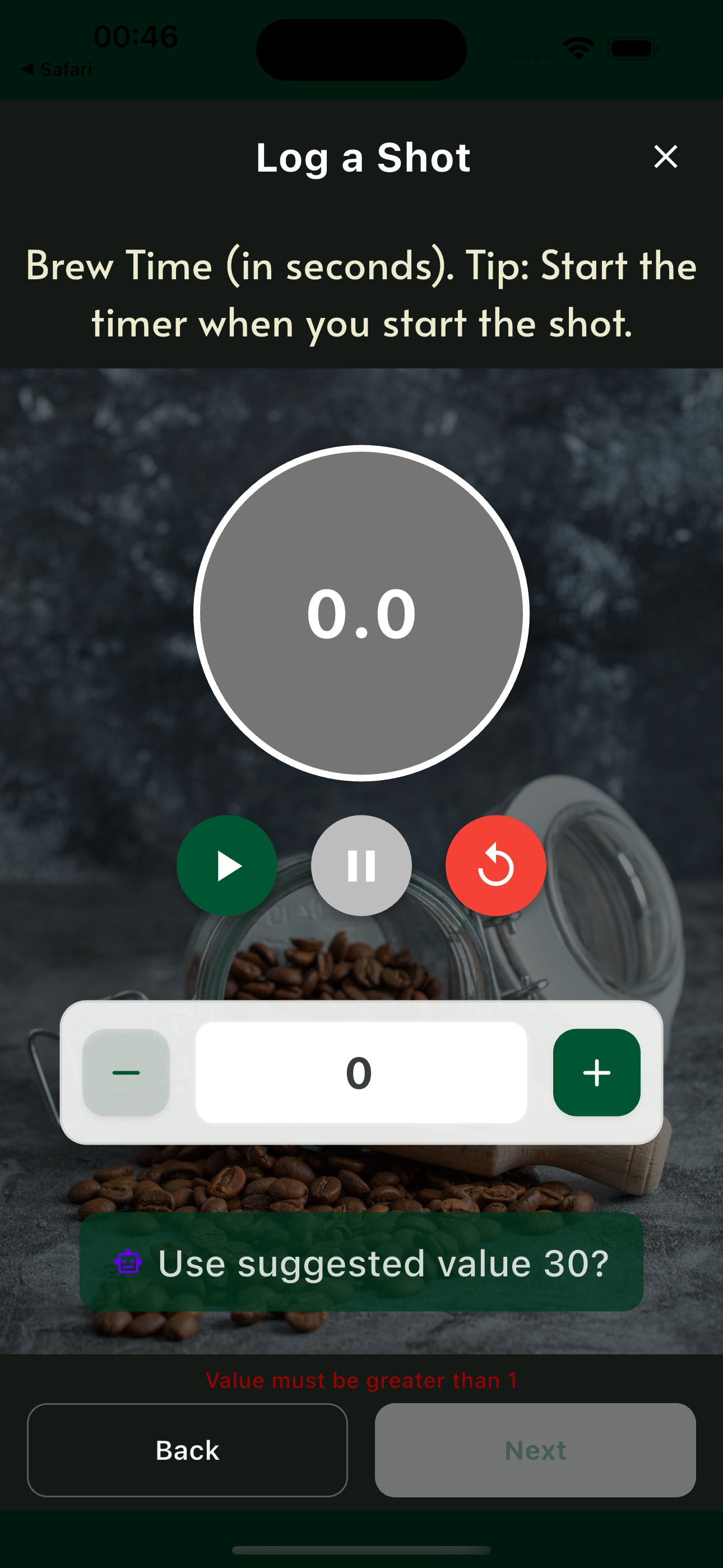The image size is (723, 1568).
Task: Select the brew time number field
Action: tap(361, 1072)
